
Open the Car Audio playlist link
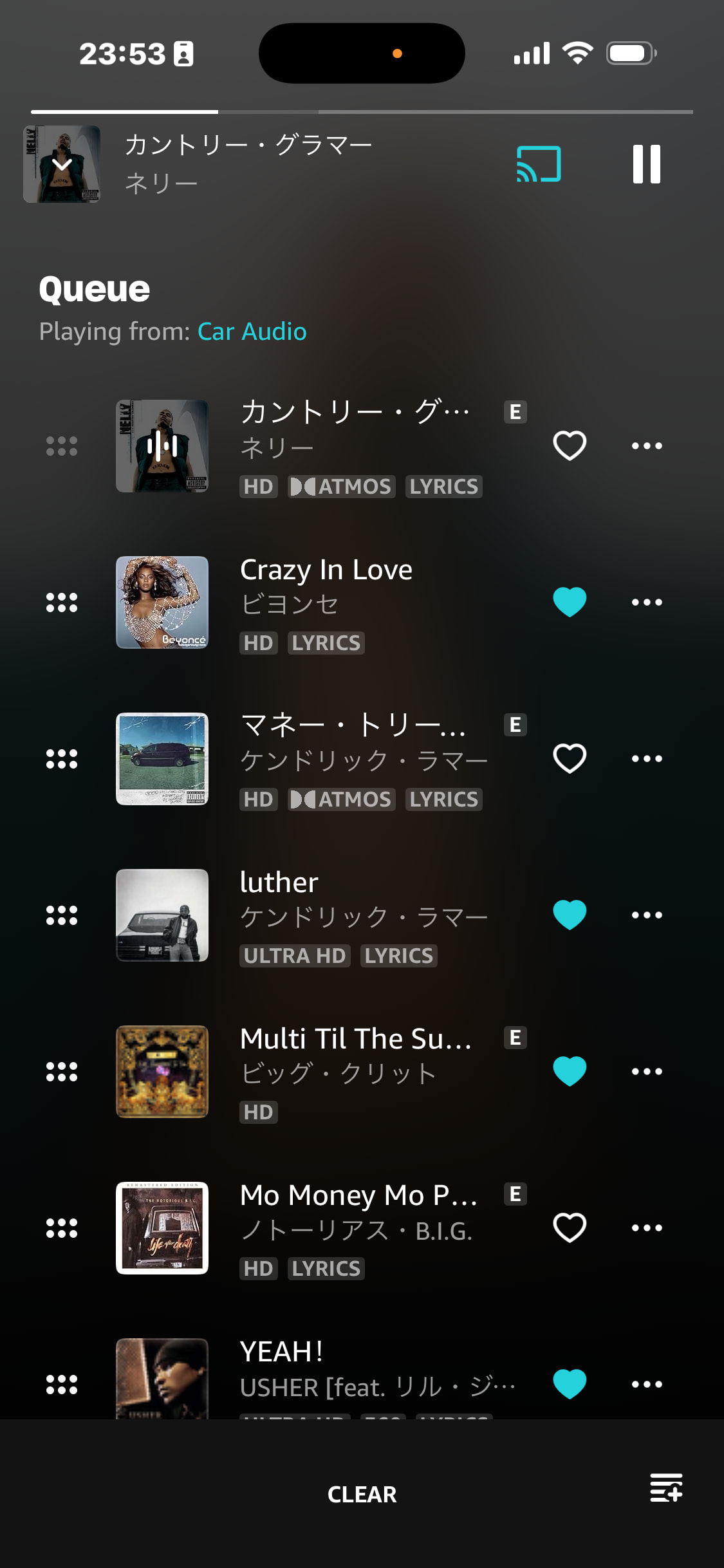pos(252,331)
